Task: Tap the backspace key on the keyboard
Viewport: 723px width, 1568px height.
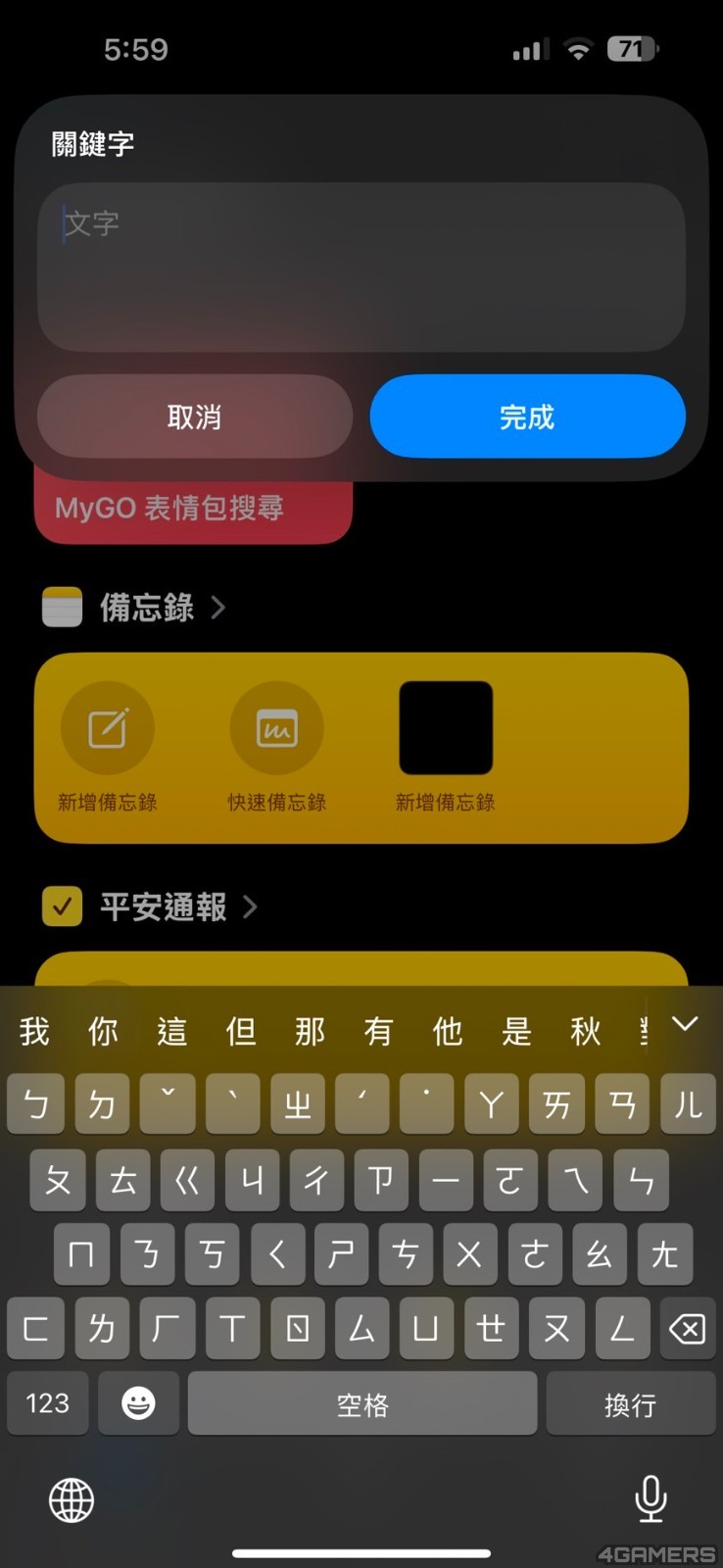Action: [x=687, y=1329]
